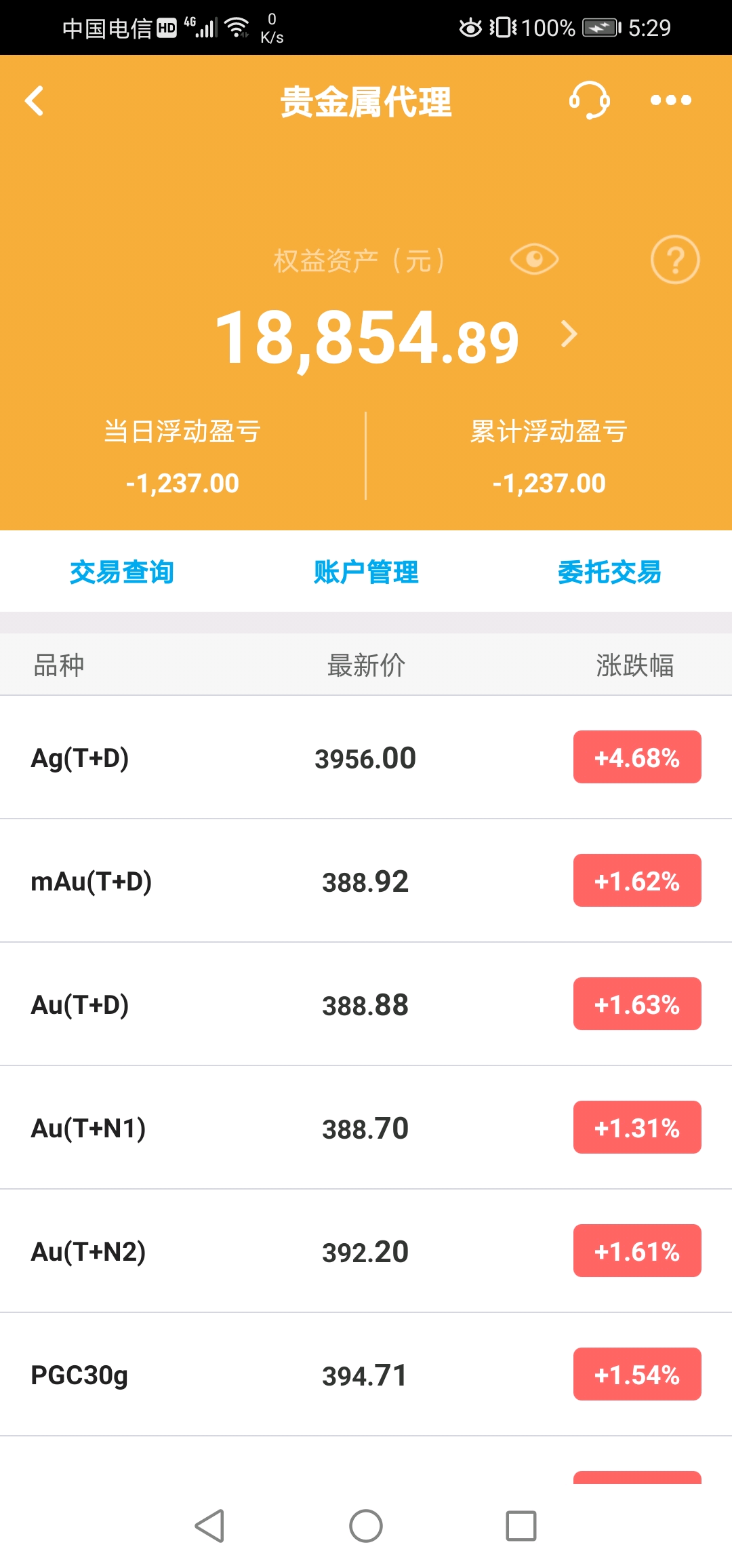Image resolution: width=732 pixels, height=1568 pixels.
Task: Tap the more options icon
Action: coord(670,102)
